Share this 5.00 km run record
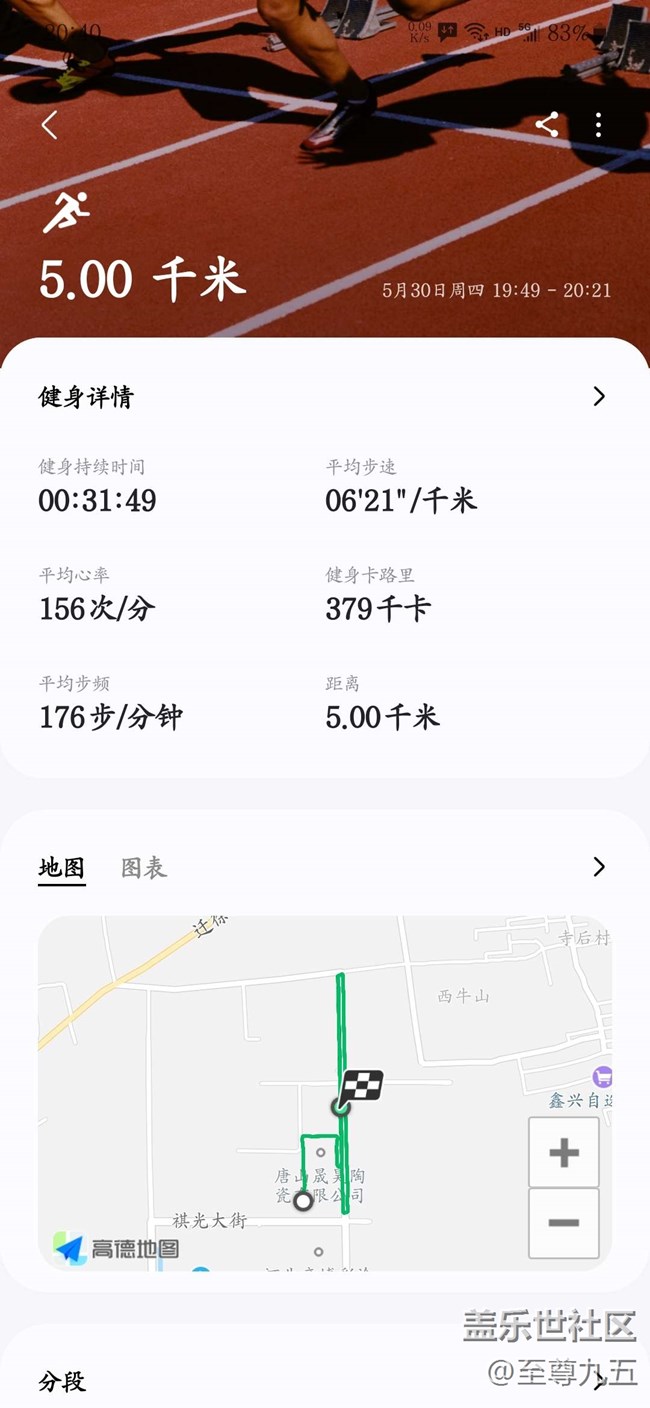Screen dimensions: 650x1408 (547, 125)
